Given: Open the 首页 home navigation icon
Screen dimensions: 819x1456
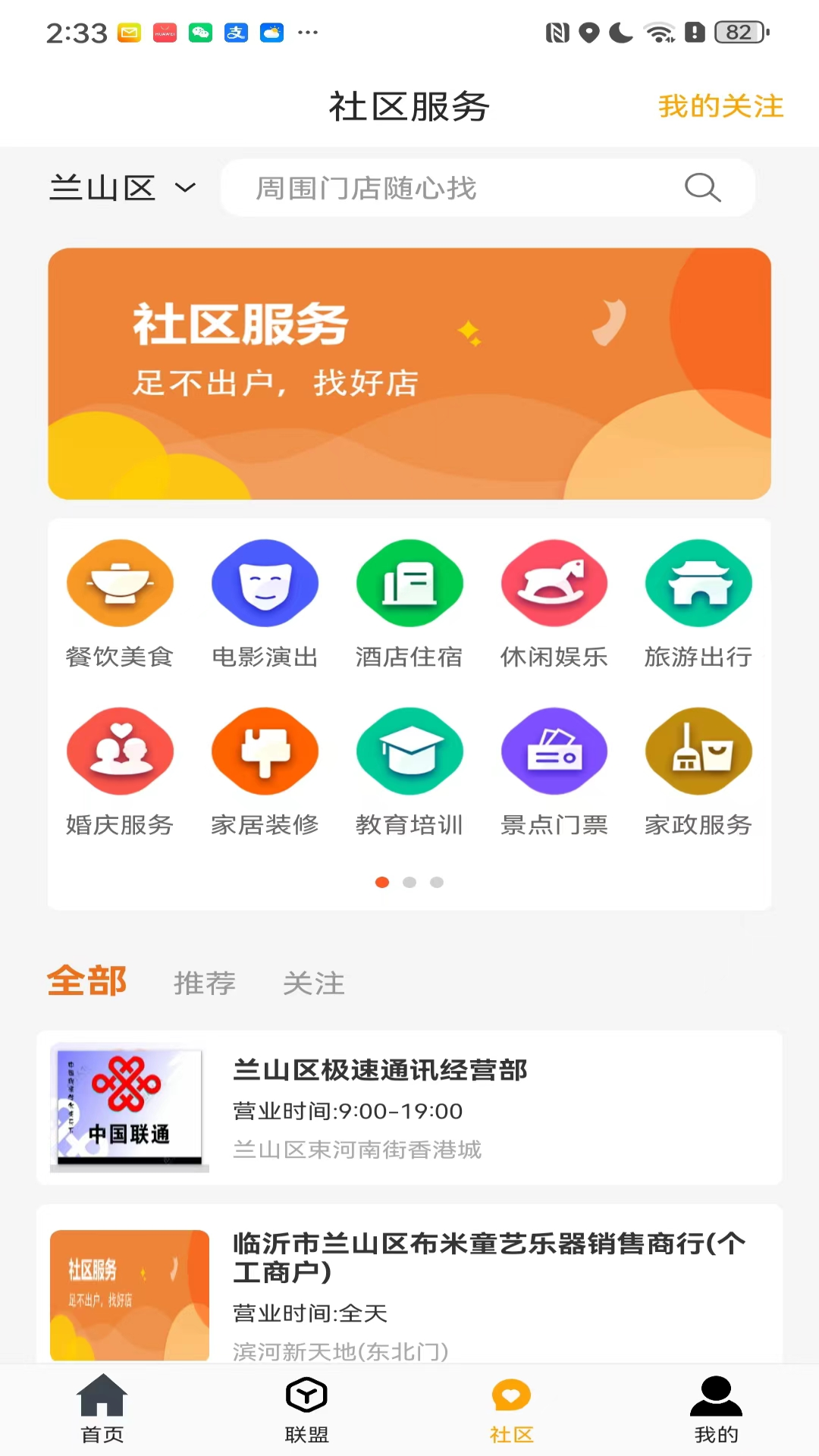Looking at the screenshot, I should [102, 1398].
